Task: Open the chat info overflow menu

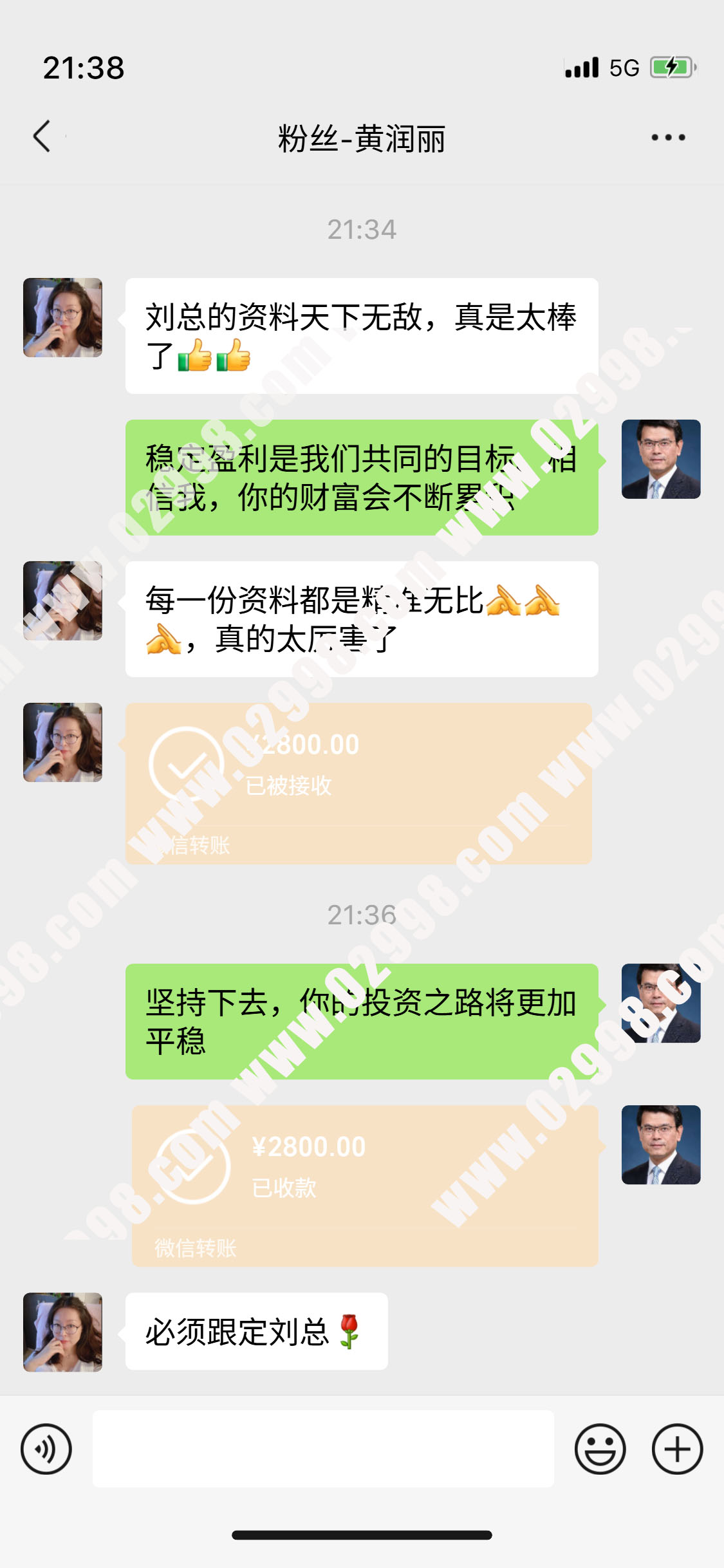Action: pos(668,137)
